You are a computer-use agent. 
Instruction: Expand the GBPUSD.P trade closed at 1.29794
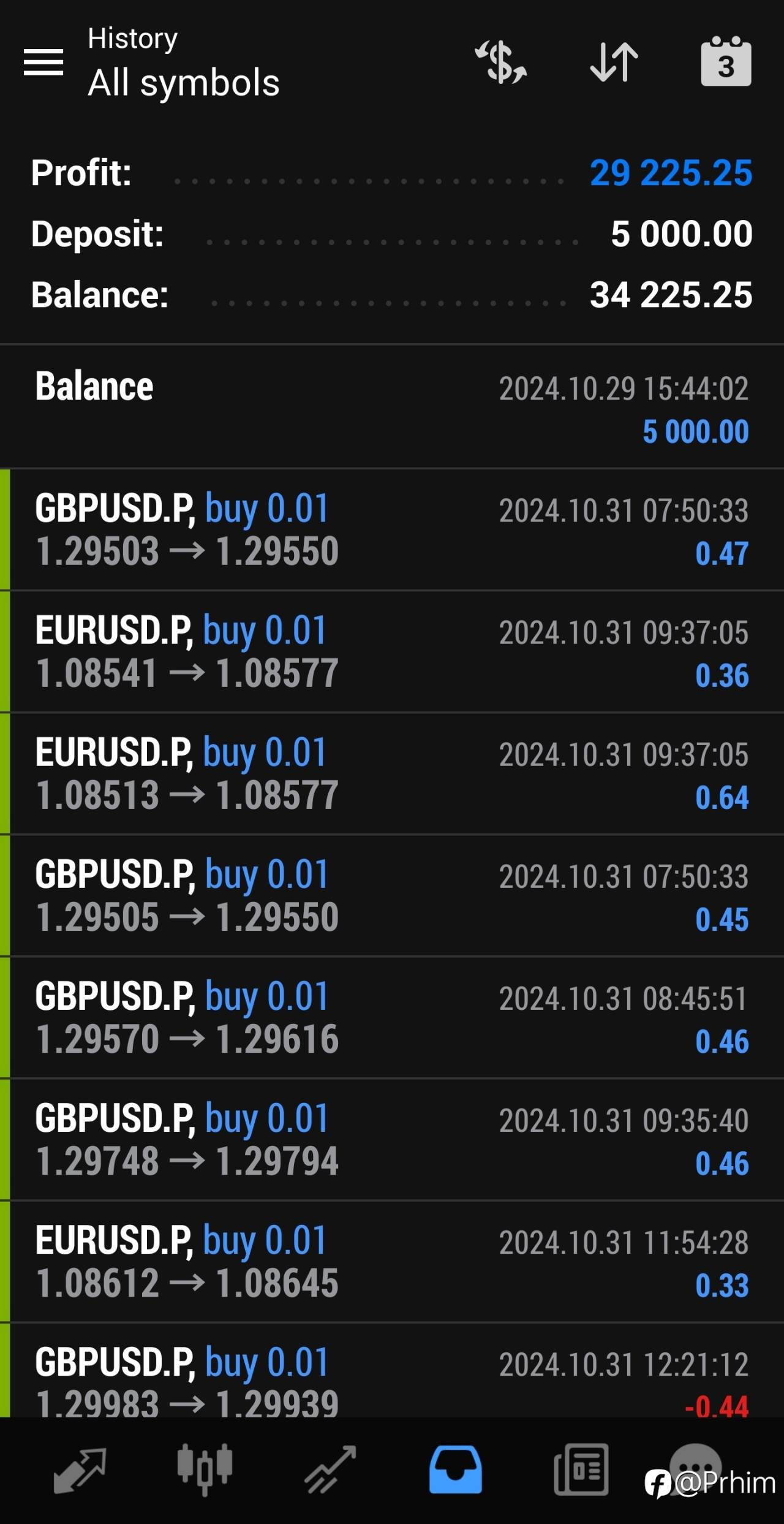point(392,1140)
